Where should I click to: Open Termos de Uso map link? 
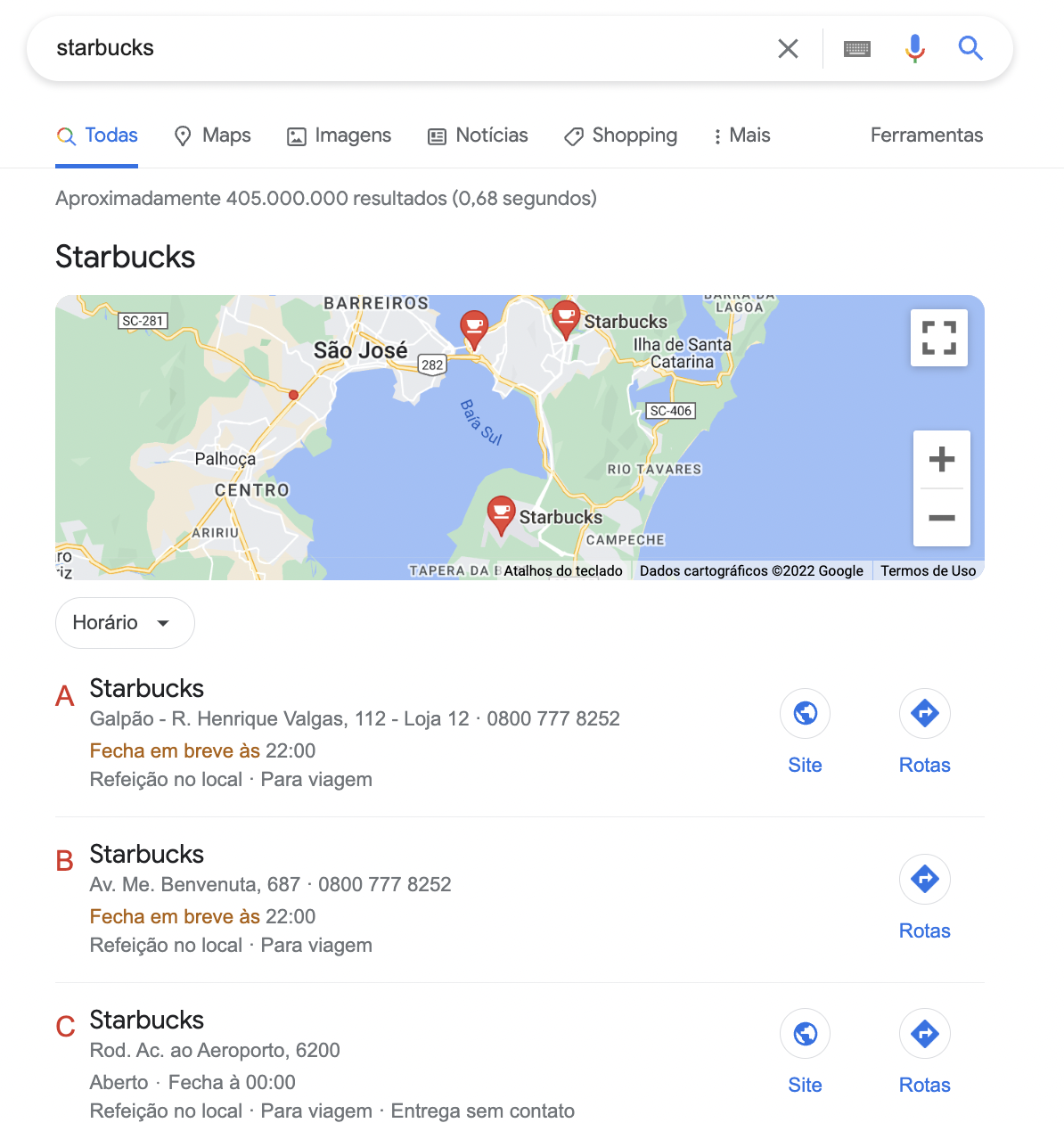[928, 570]
